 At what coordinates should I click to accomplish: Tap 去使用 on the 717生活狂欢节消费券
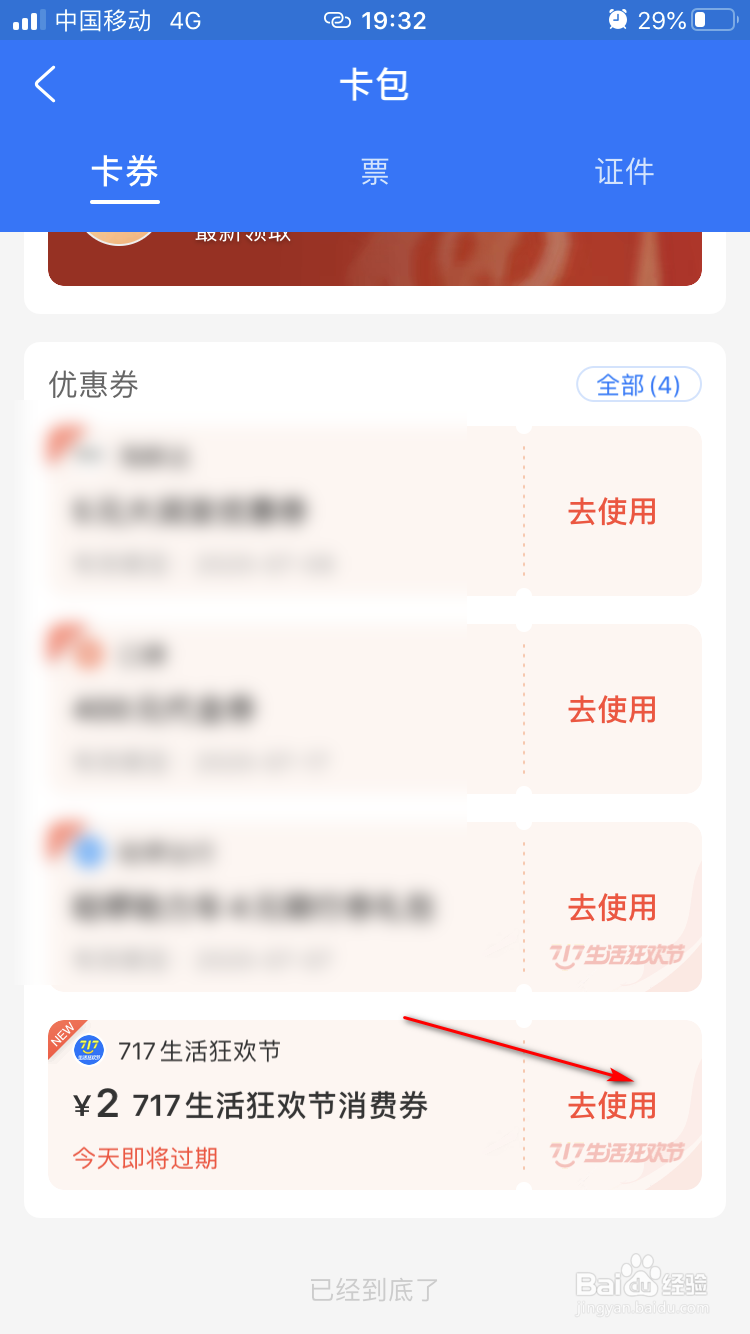point(611,1106)
